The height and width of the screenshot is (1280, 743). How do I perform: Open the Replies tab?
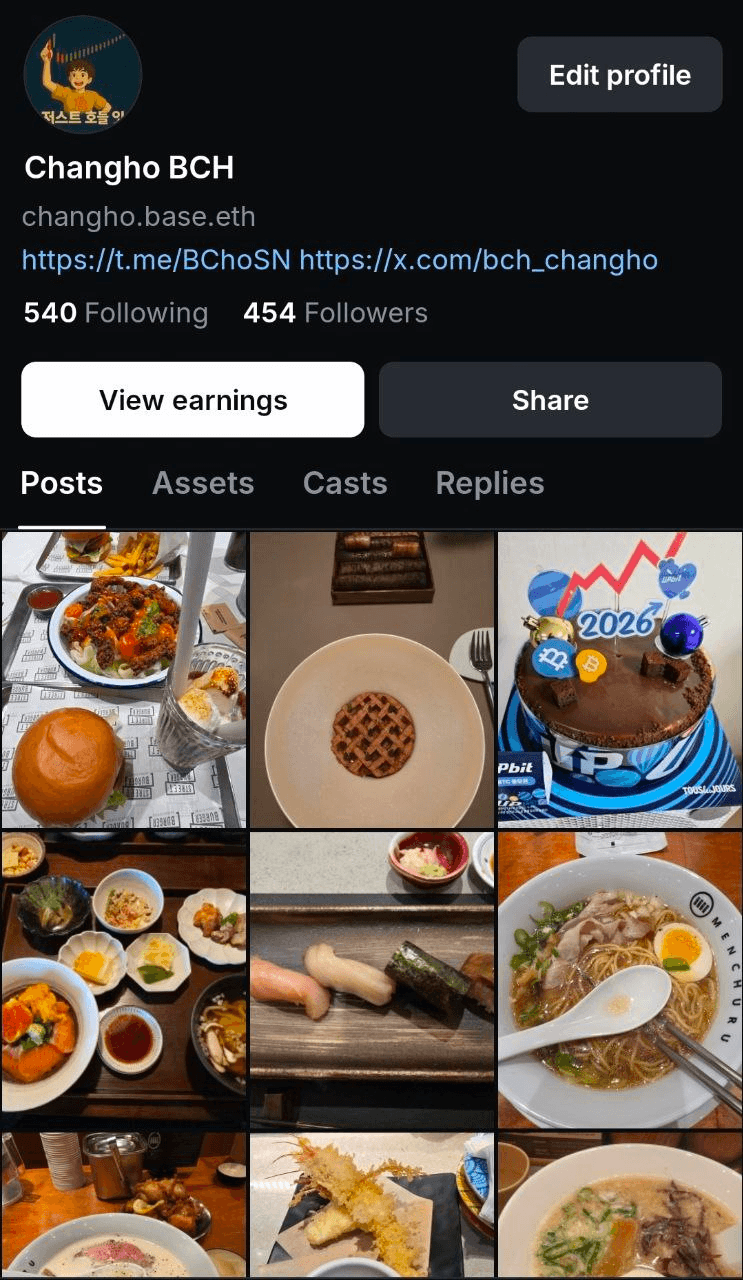tap(490, 484)
